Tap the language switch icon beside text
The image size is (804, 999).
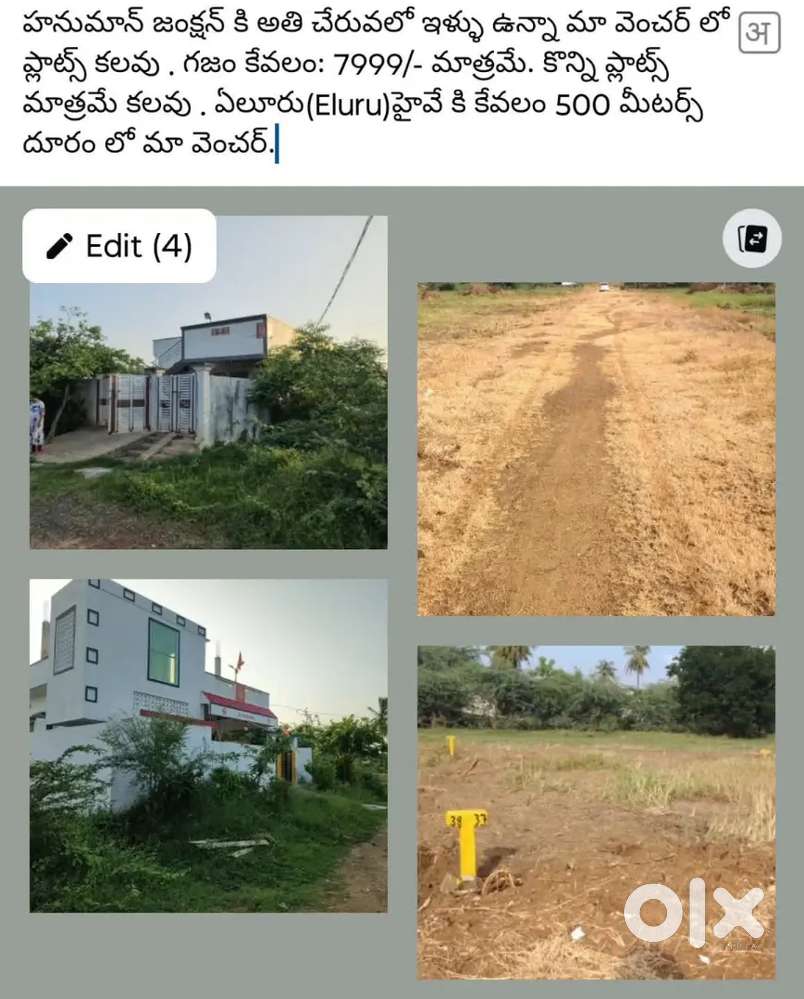[x=759, y=35]
